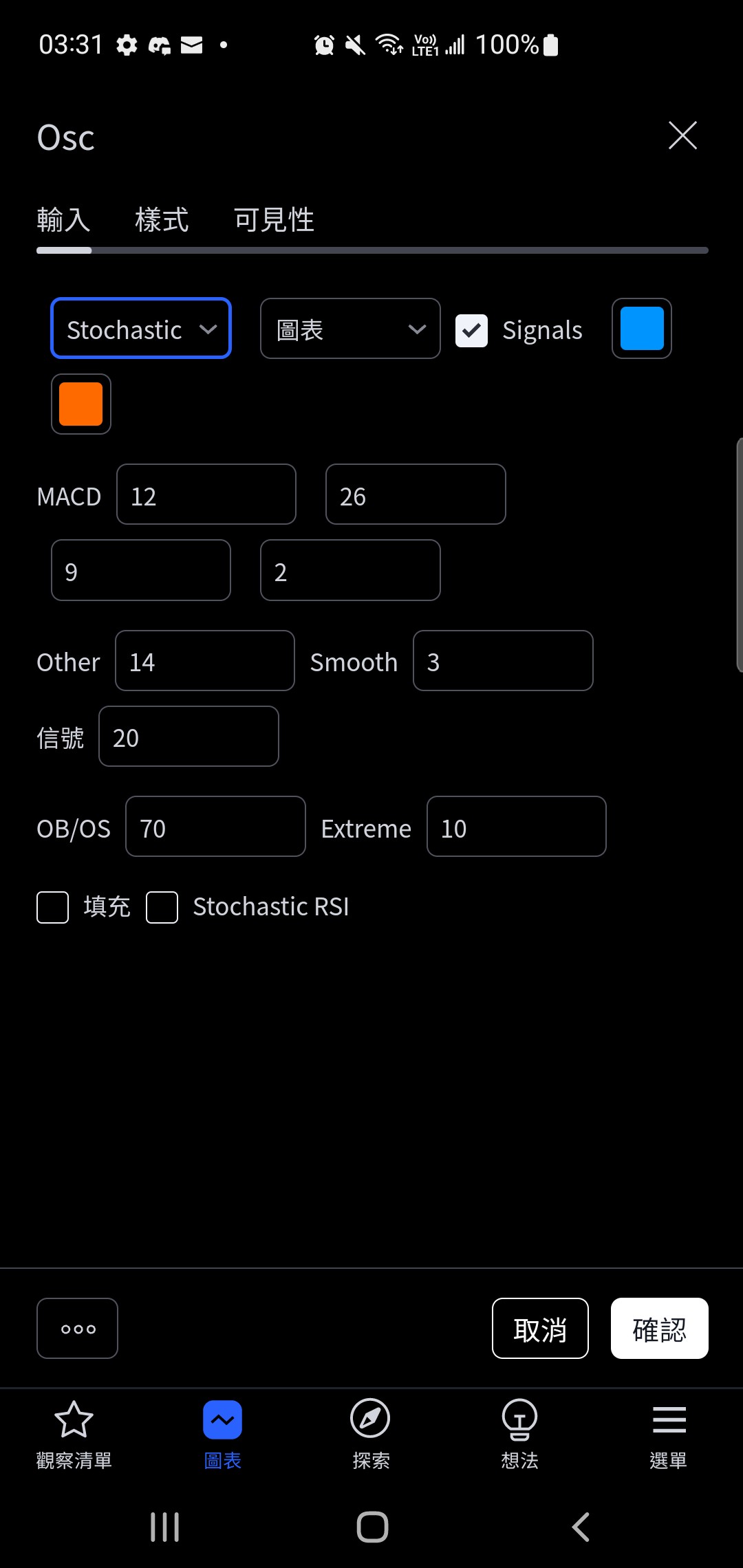Open the three-dots more options button
This screenshot has height=1568, width=743.
coord(77,1329)
